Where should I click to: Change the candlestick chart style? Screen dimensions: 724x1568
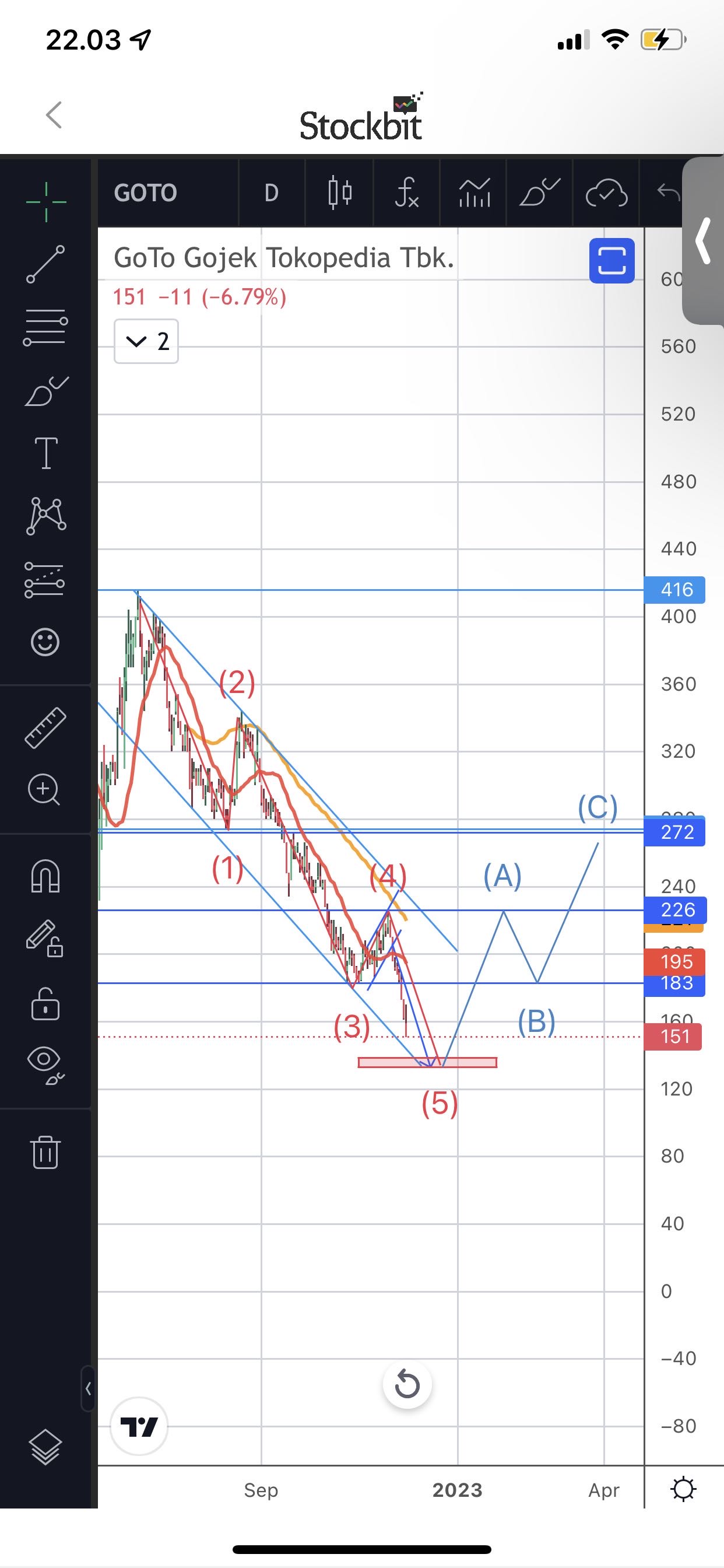click(x=339, y=193)
